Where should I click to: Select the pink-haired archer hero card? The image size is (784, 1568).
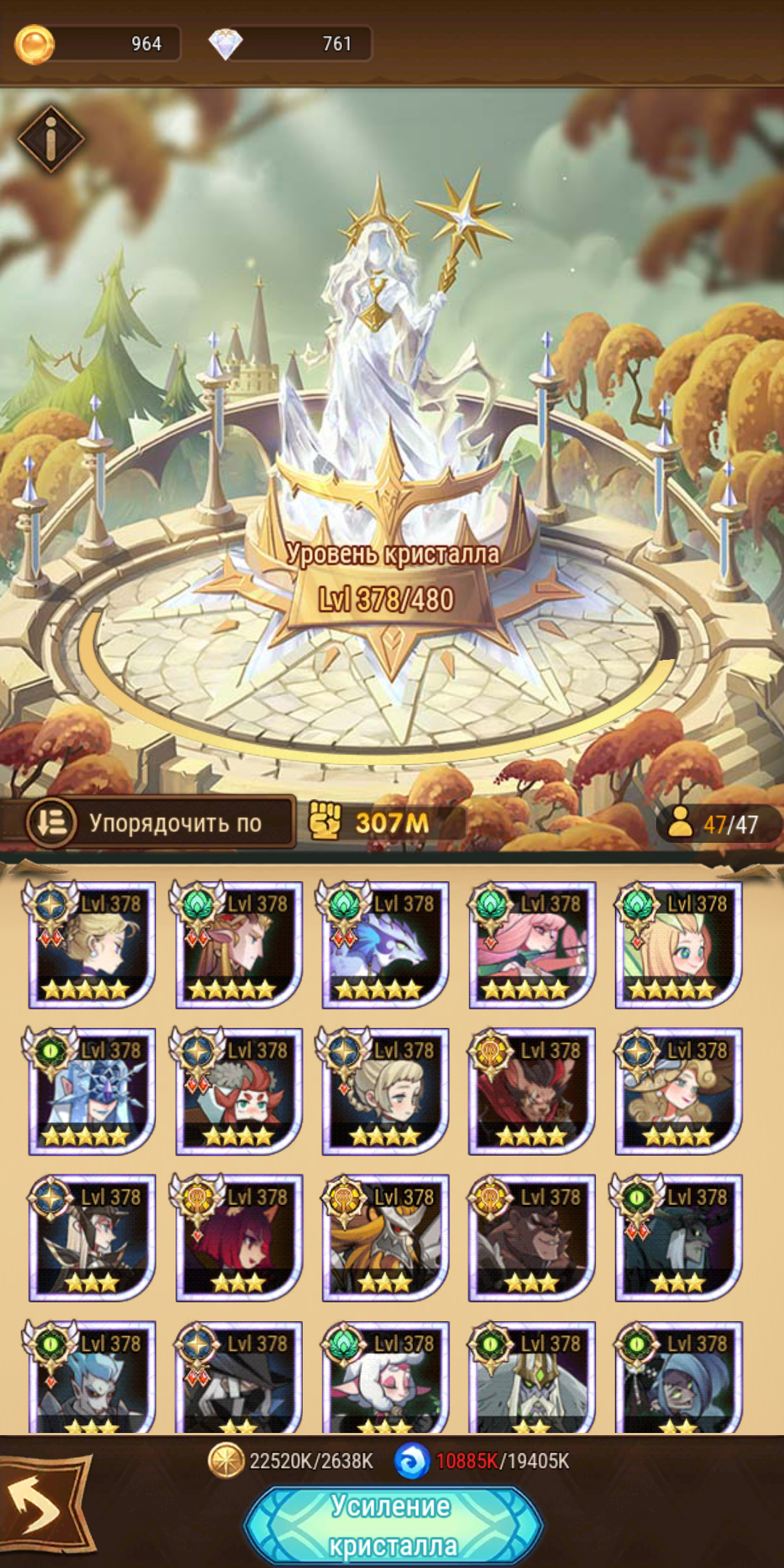coord(532,945)
